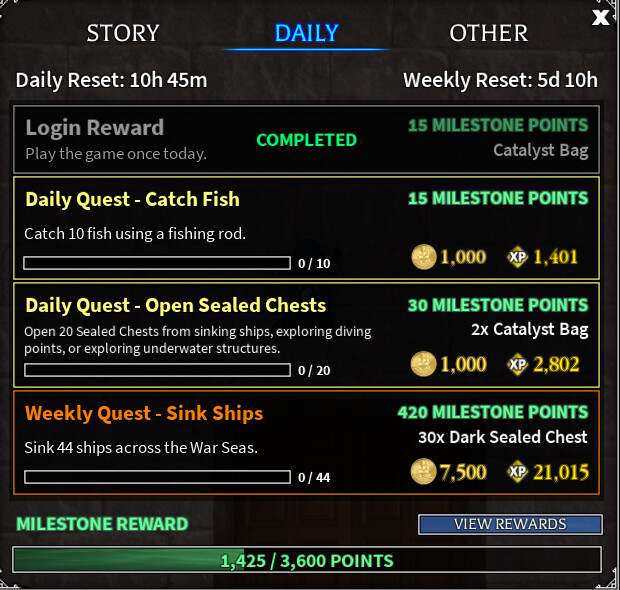The image size is (620, 590).
Task: Open the Sink Ships weekly quest
Action: point(306,442)
